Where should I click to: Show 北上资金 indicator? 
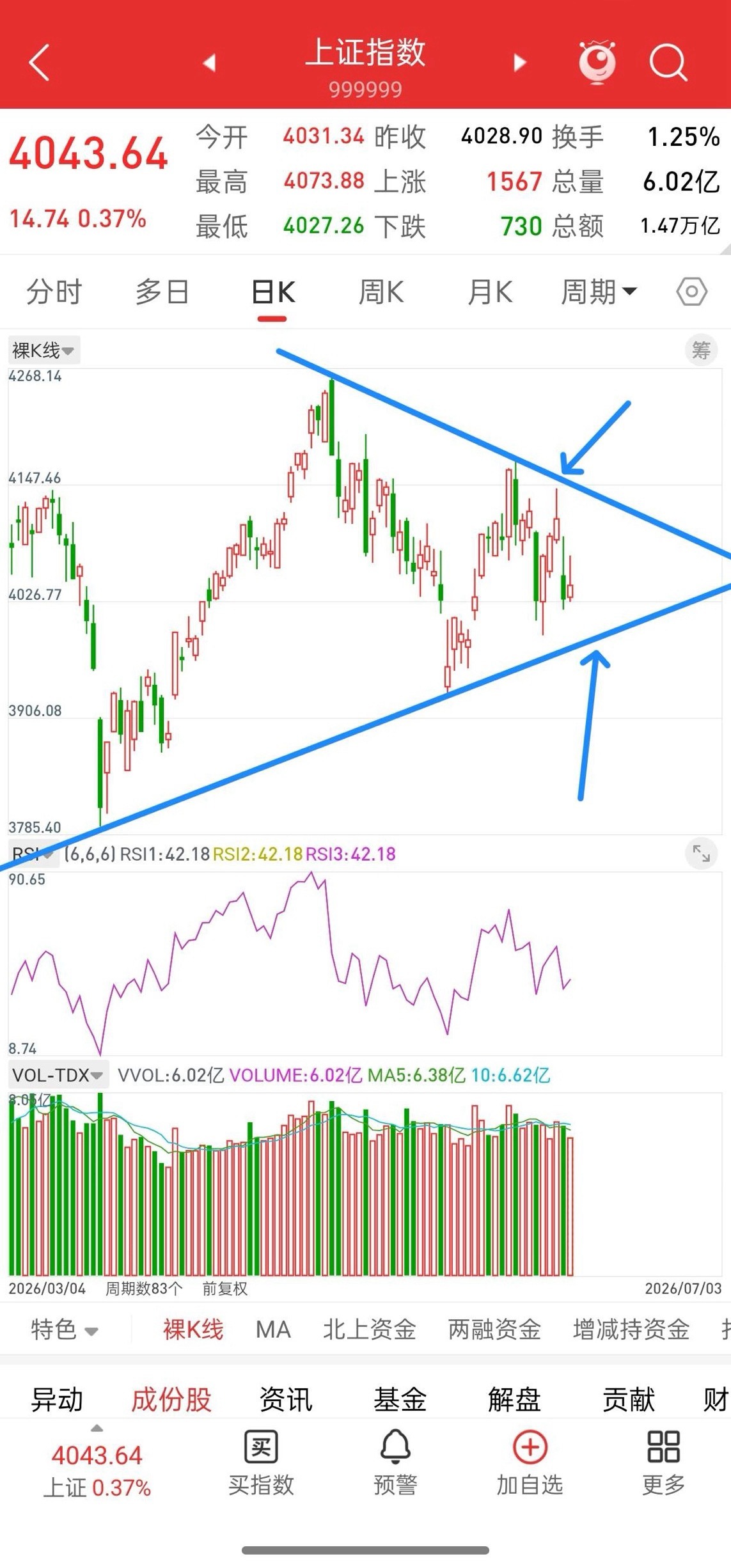(x=370, y=1329)
